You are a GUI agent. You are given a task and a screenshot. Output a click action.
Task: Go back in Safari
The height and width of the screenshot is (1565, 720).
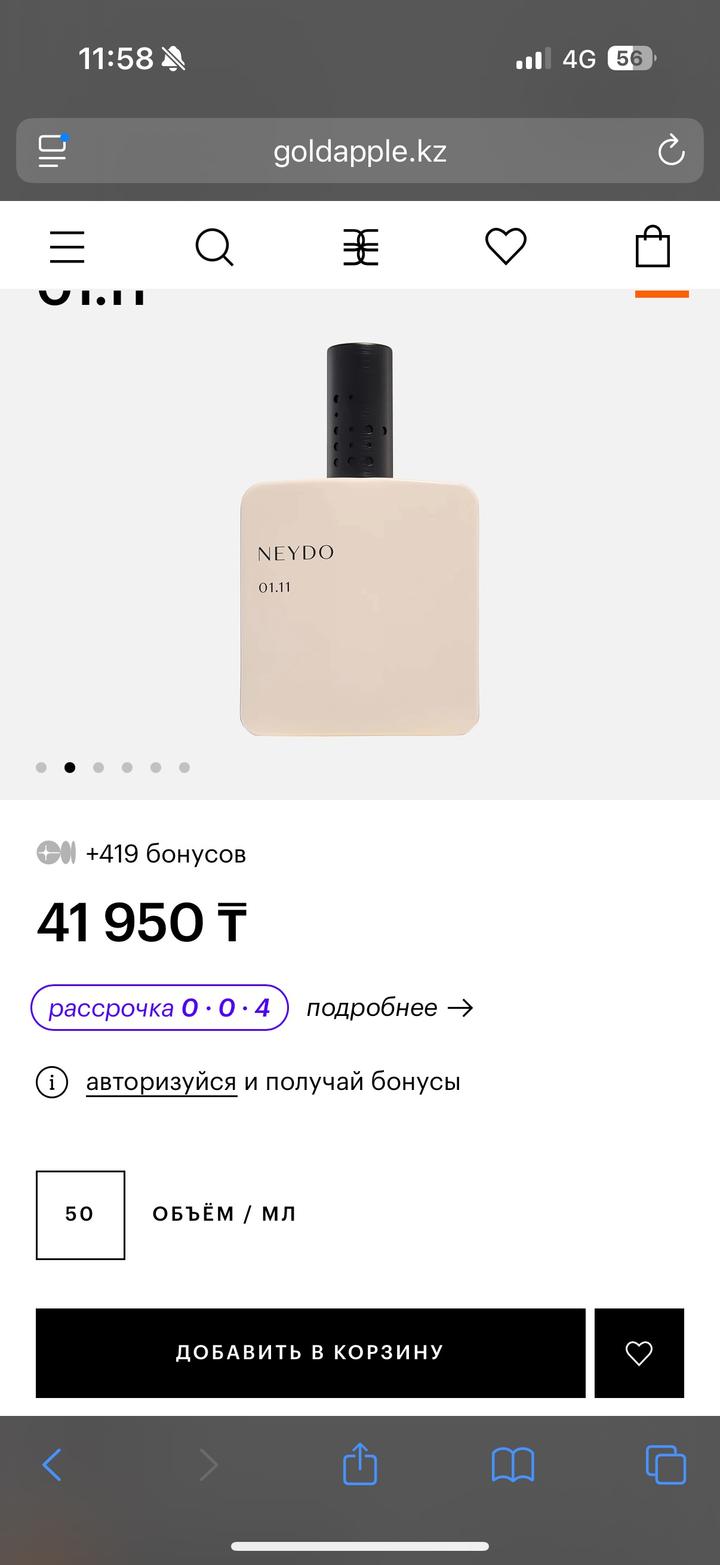click(52, 1465)
